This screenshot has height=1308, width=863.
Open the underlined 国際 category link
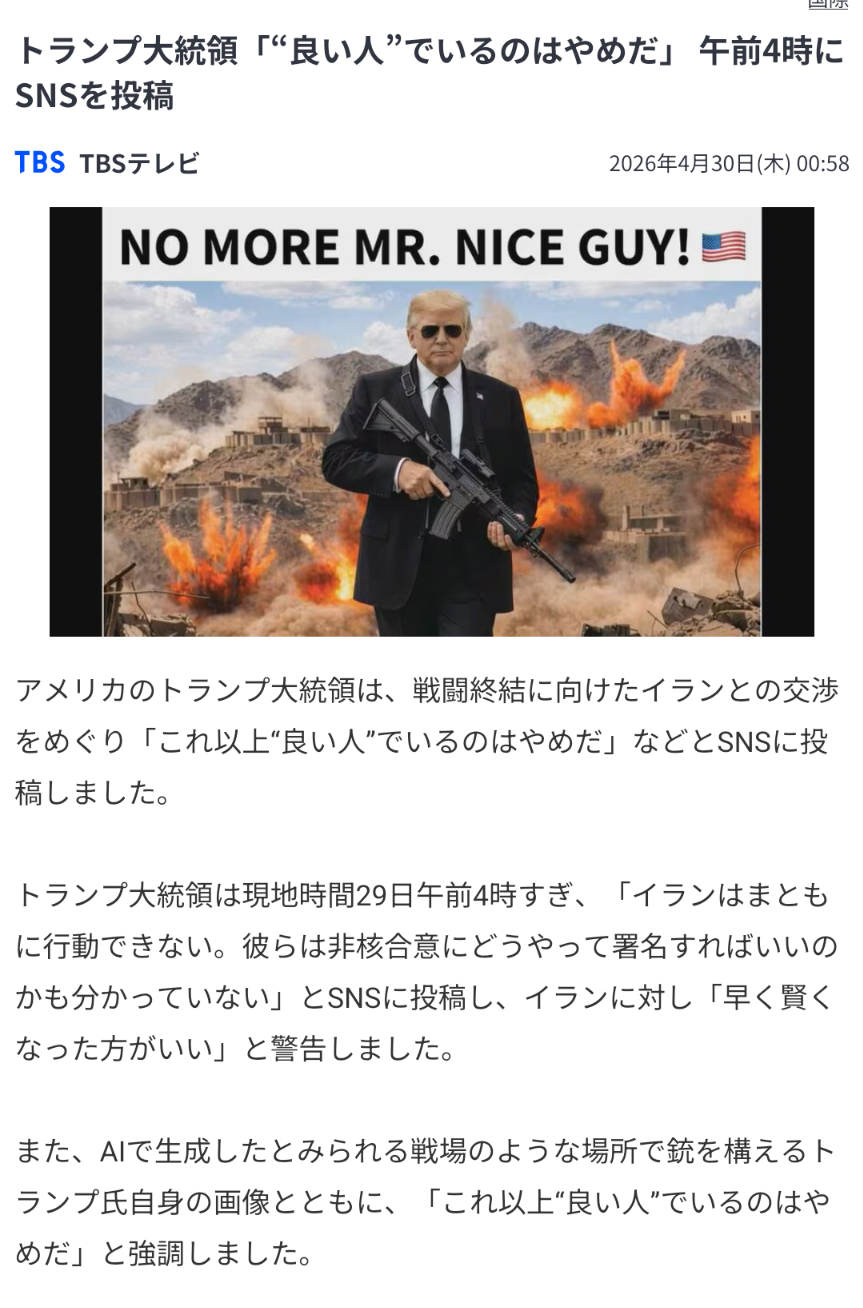tap(828, 4)
